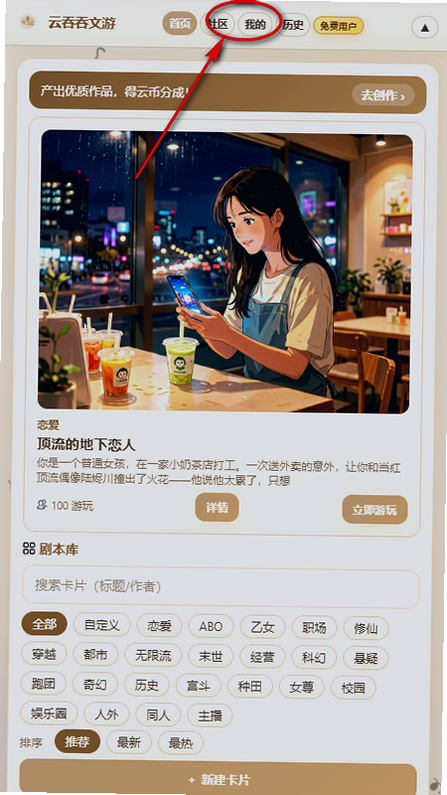Tap the 免费用户 badge

point(338,26)
